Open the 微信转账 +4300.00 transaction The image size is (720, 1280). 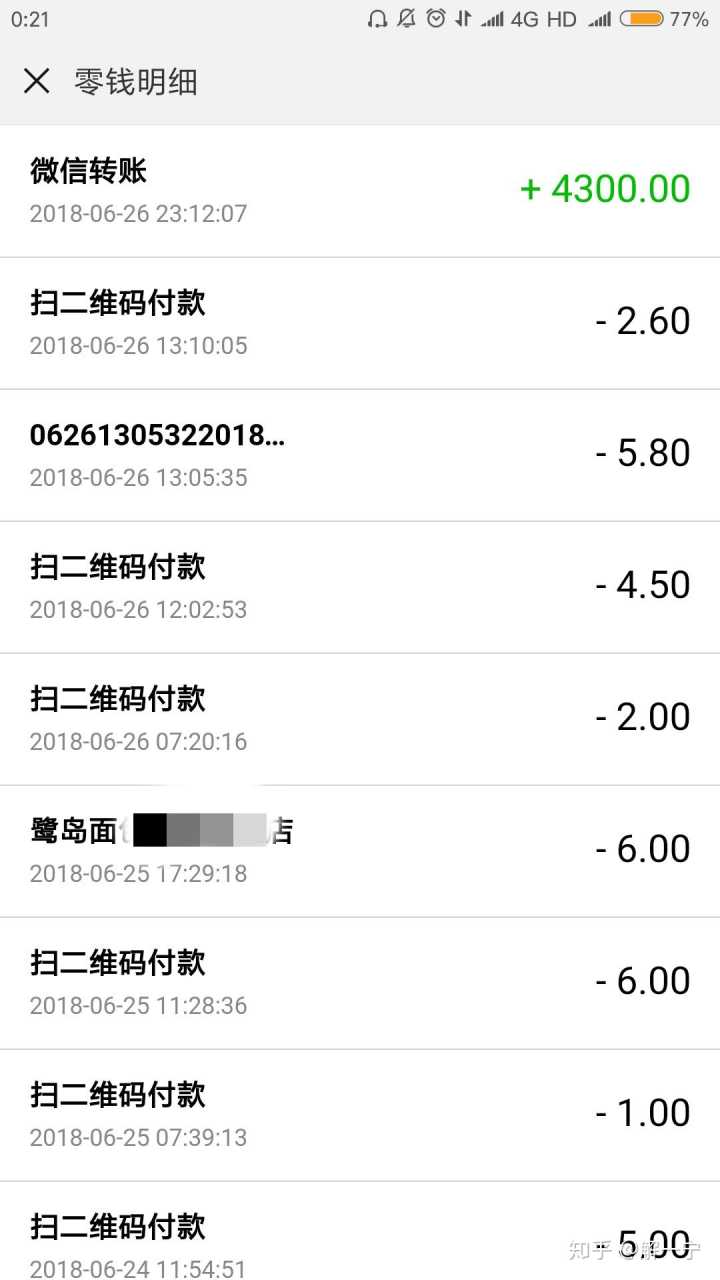(x=360, y=191)
